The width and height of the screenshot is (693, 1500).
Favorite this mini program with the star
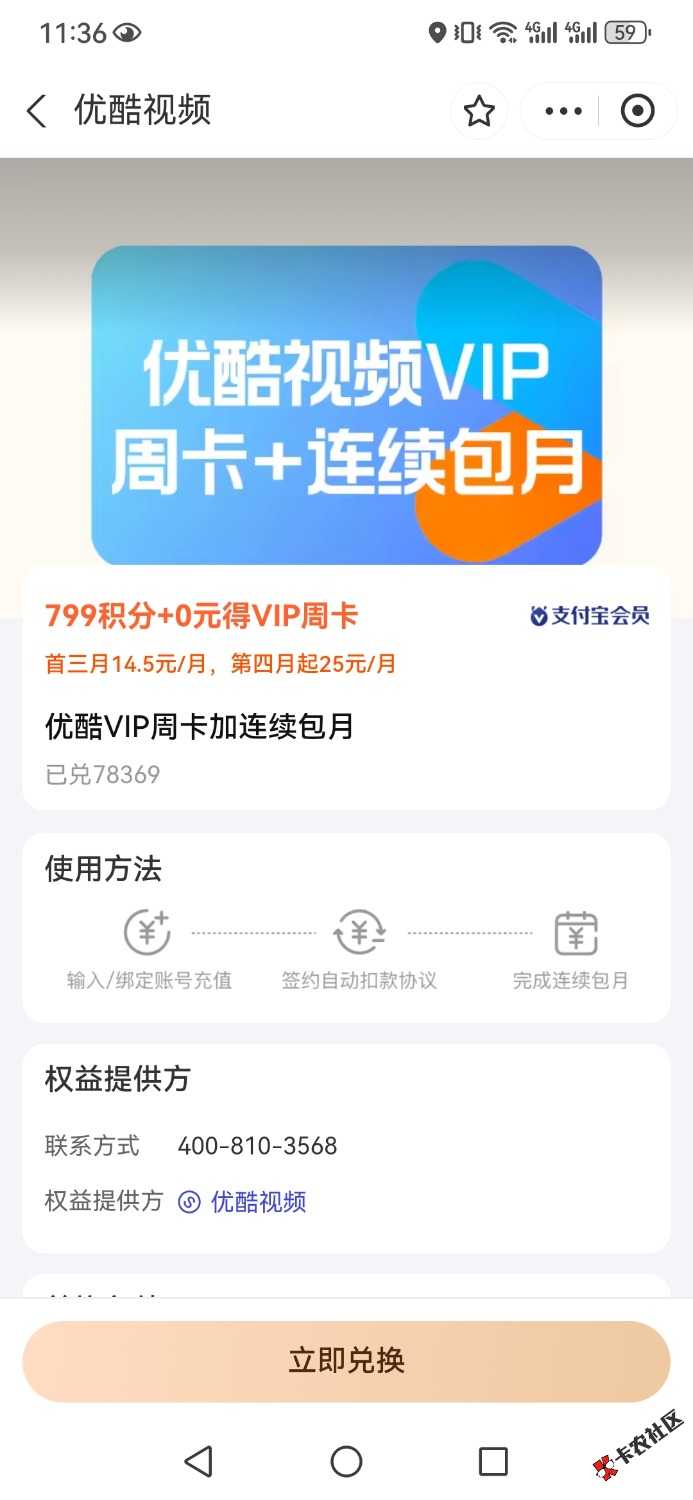tap(479, 111)
